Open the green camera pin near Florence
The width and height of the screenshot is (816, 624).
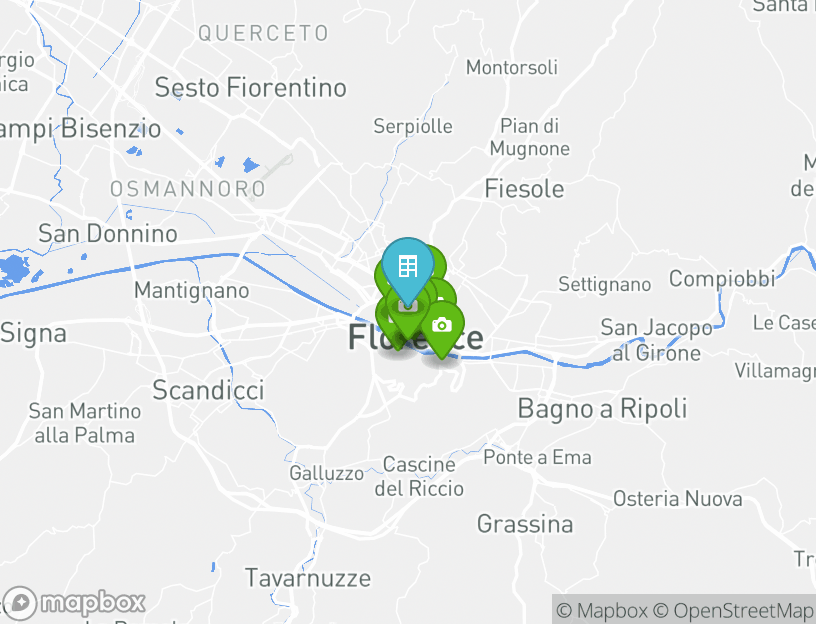tap(442, 326)
